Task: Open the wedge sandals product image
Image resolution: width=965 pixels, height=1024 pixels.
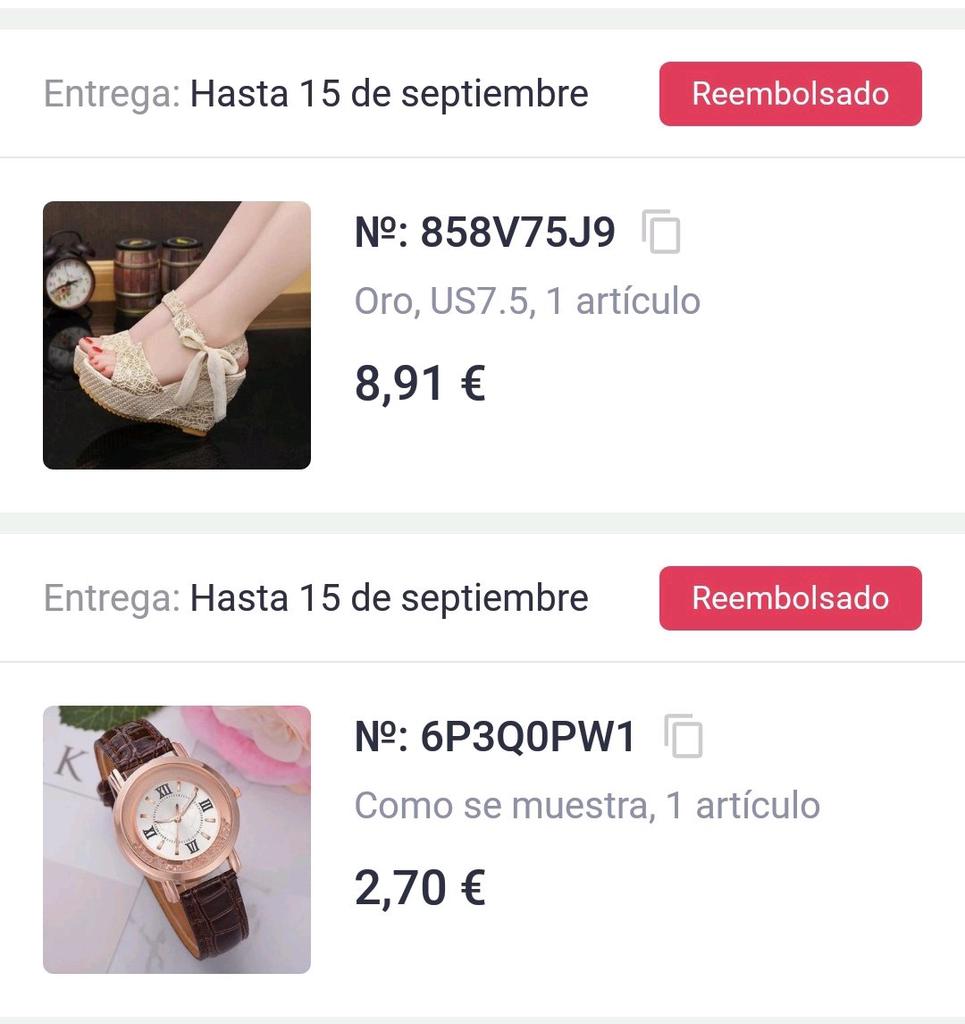Action: pyautogui.click(x=177, y=335)
